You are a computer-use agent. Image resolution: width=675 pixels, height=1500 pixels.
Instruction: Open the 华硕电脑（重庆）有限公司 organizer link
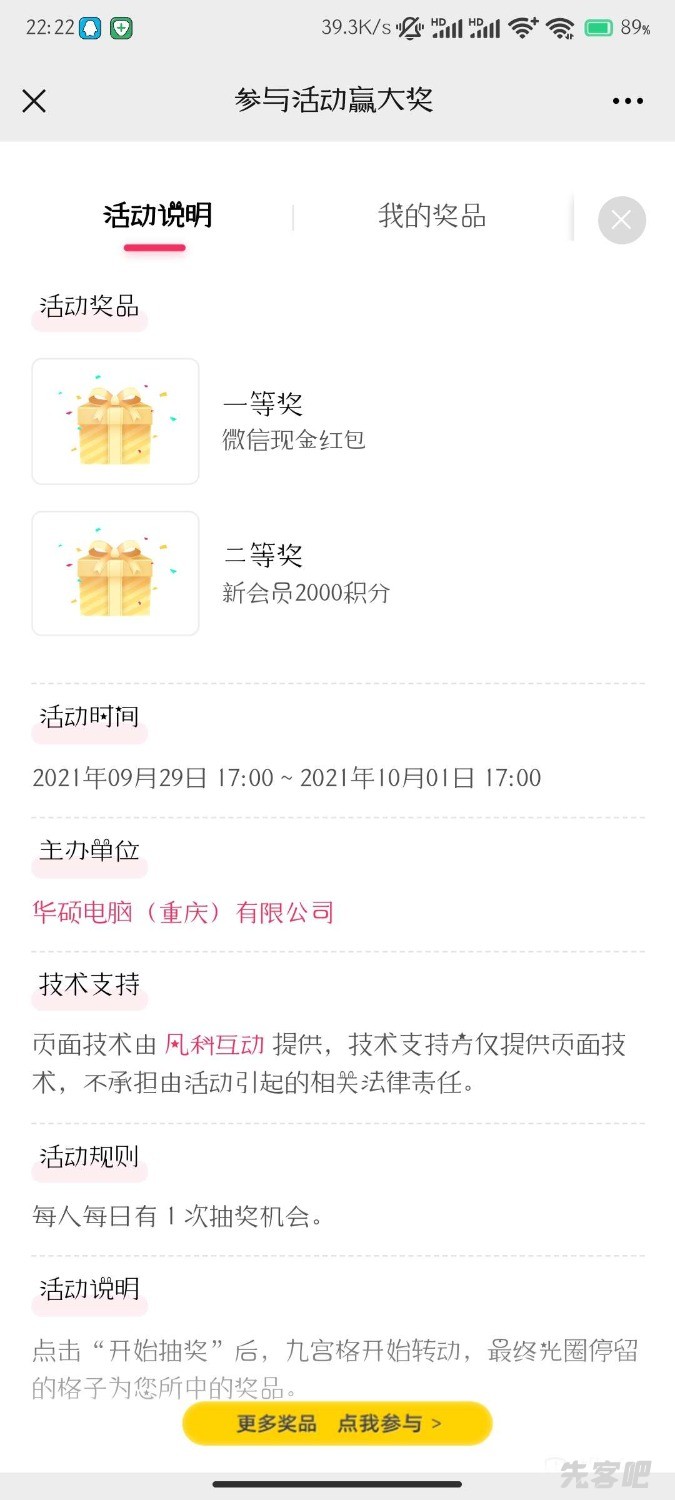point(183,912)
